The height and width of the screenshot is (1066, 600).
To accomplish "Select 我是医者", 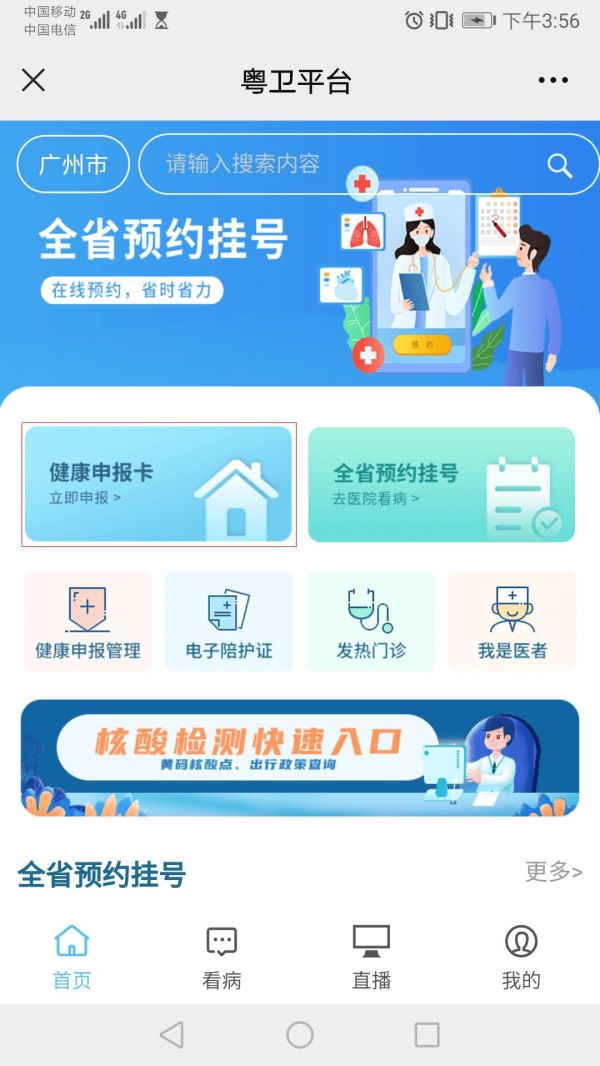I will [512, 621].
